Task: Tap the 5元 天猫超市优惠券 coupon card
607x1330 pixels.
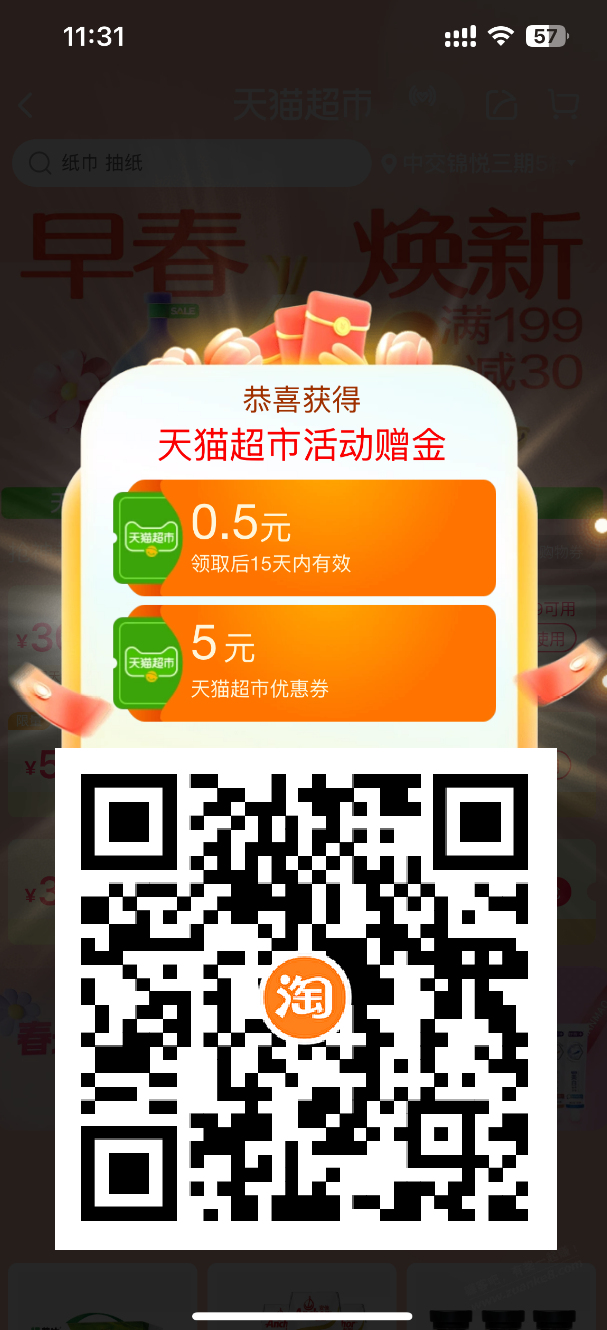Action: point(305,662)
